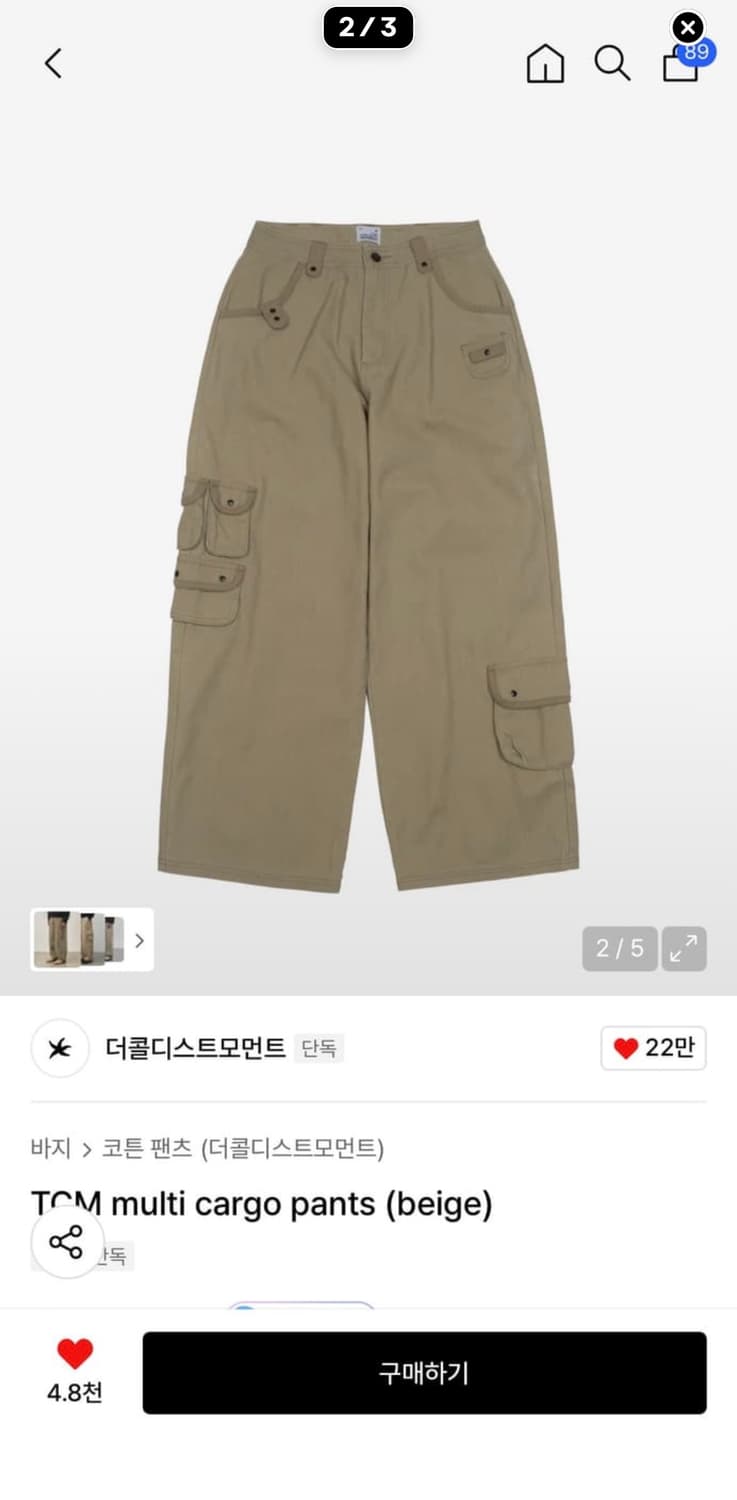Open the 코튼 팬츠 category link
Viewport: 737px width, 1500px height.
146,1149
